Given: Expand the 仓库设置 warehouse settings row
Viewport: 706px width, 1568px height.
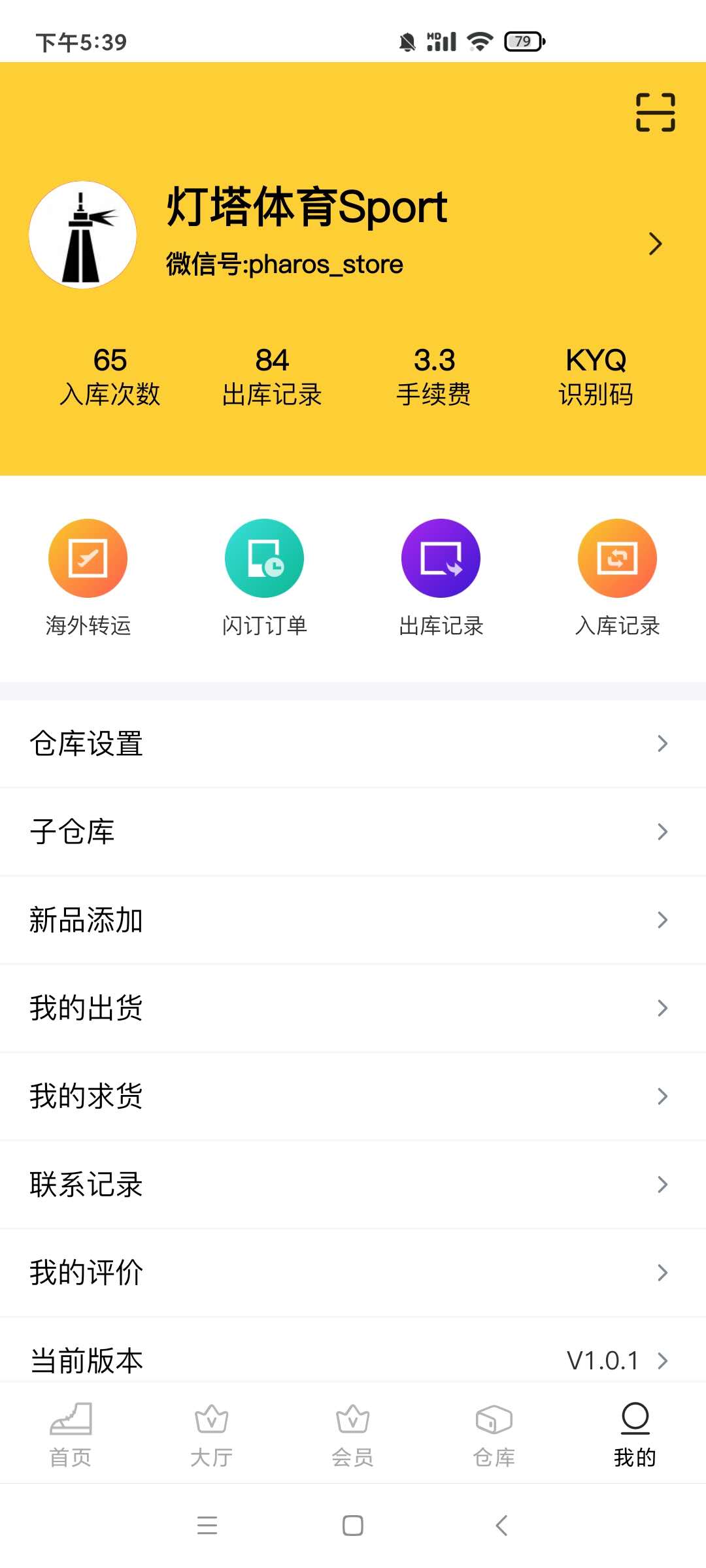Looking at the screenshot, I should pos(353,743).
